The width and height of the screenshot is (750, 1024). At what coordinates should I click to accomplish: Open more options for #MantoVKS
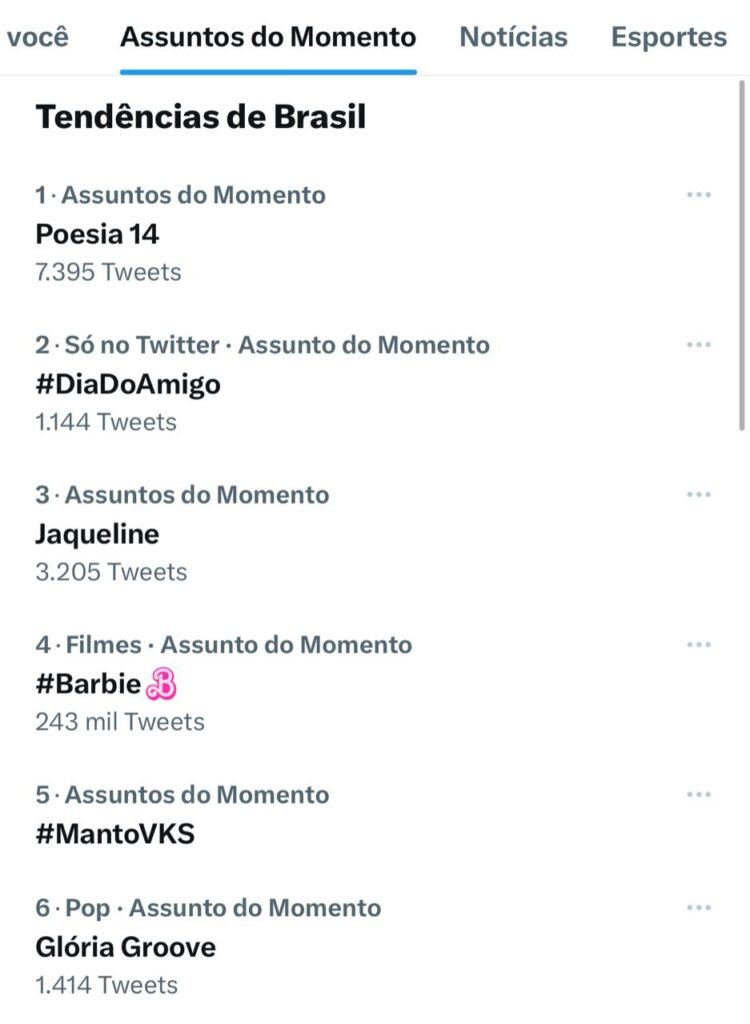pos(699,795)
